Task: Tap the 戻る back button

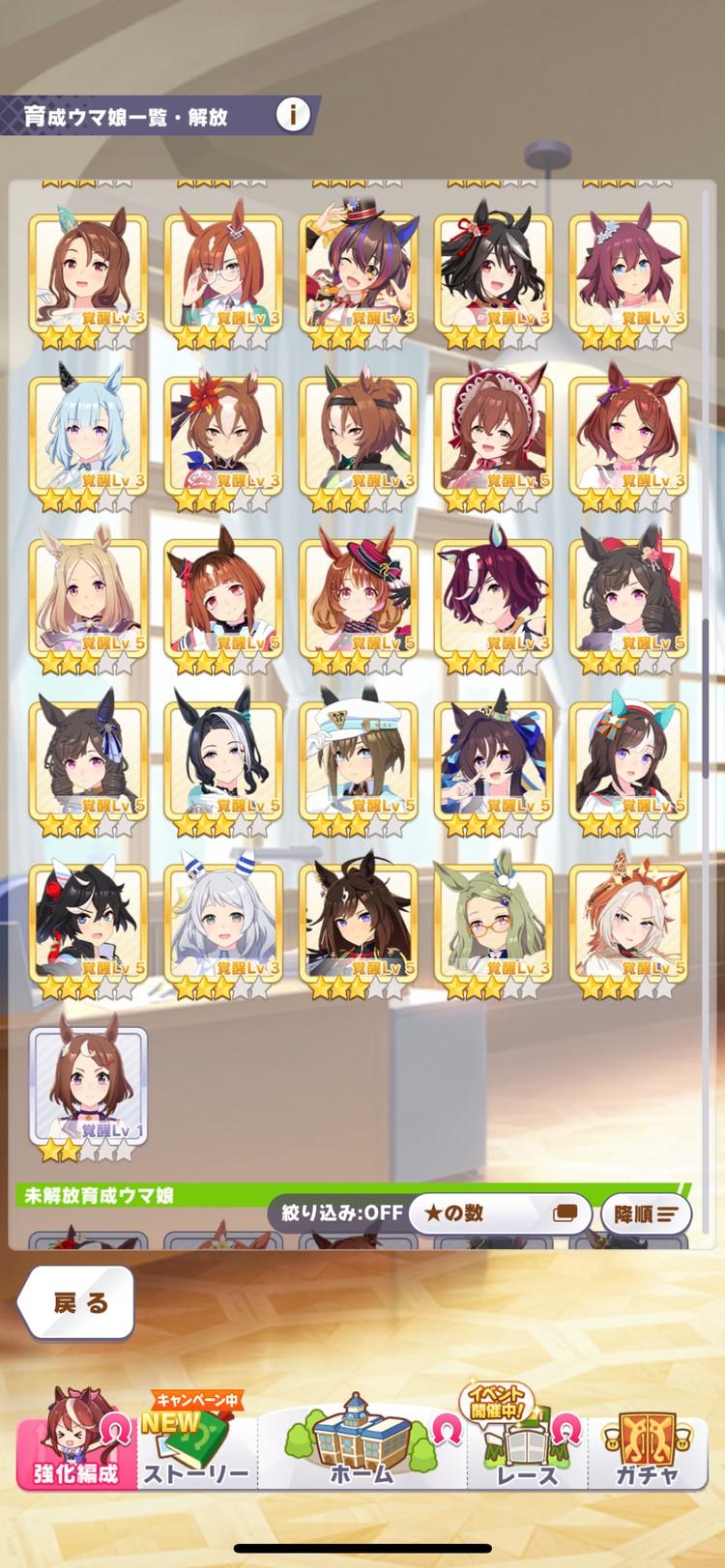Action: click(x=77, y=1302)
